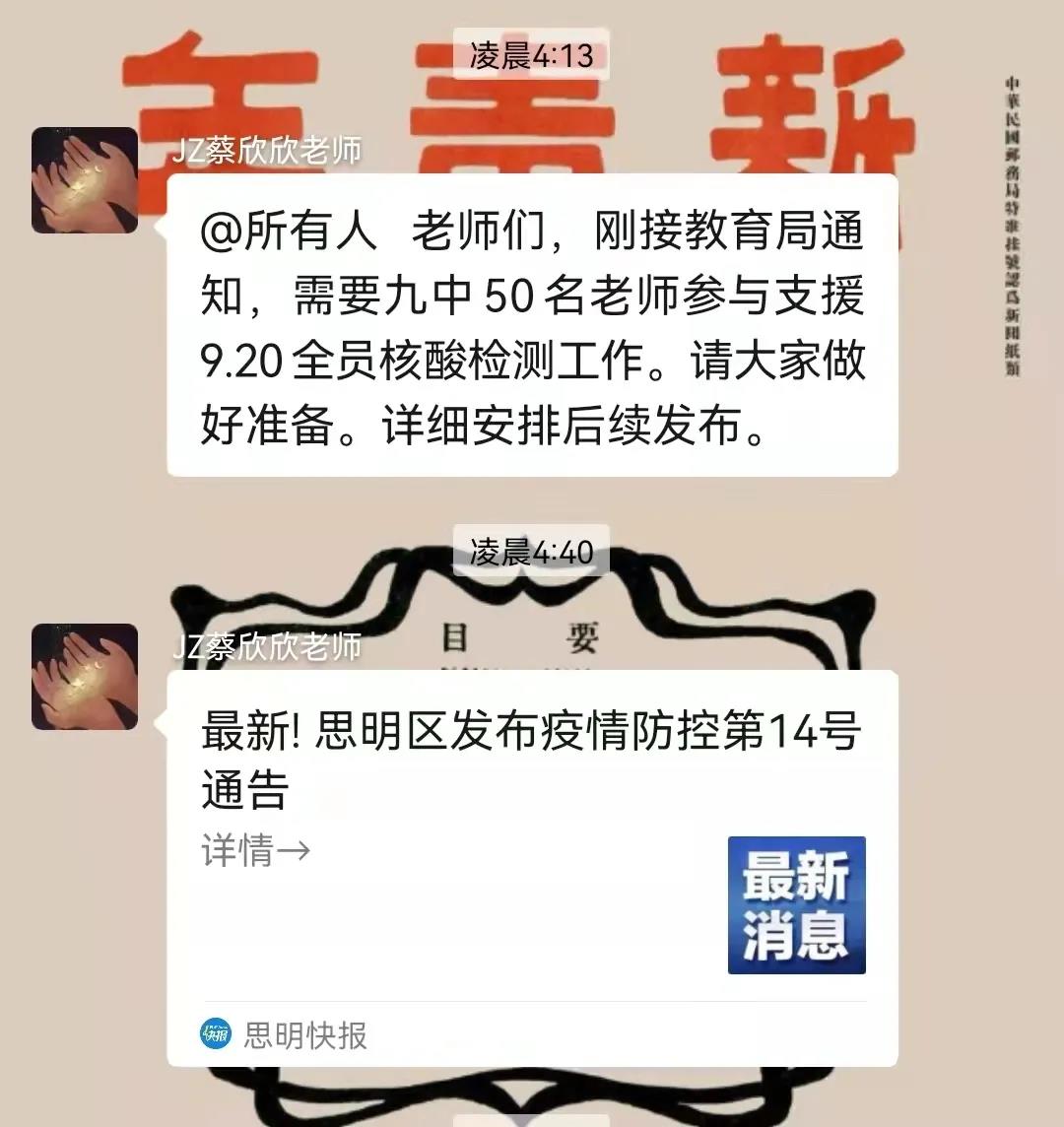Tap 蔡欣欣老师's avatar beside the 核酸检测 message
This screenshot has width=1064, height=1127.
click(x=85, y=180)
